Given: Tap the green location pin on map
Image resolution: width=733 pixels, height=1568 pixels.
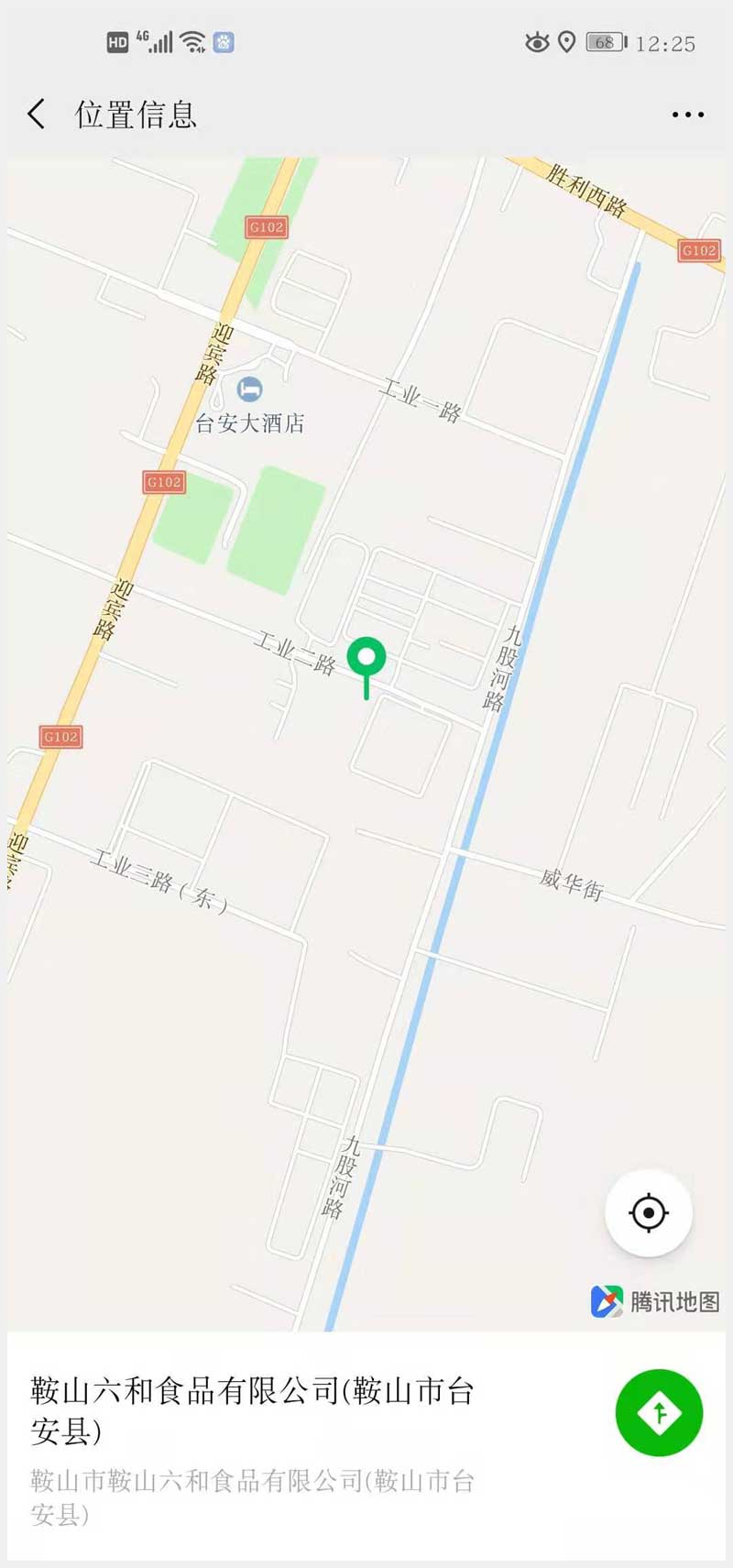Looking at the screenshot, I should click(x=366, y=658).
